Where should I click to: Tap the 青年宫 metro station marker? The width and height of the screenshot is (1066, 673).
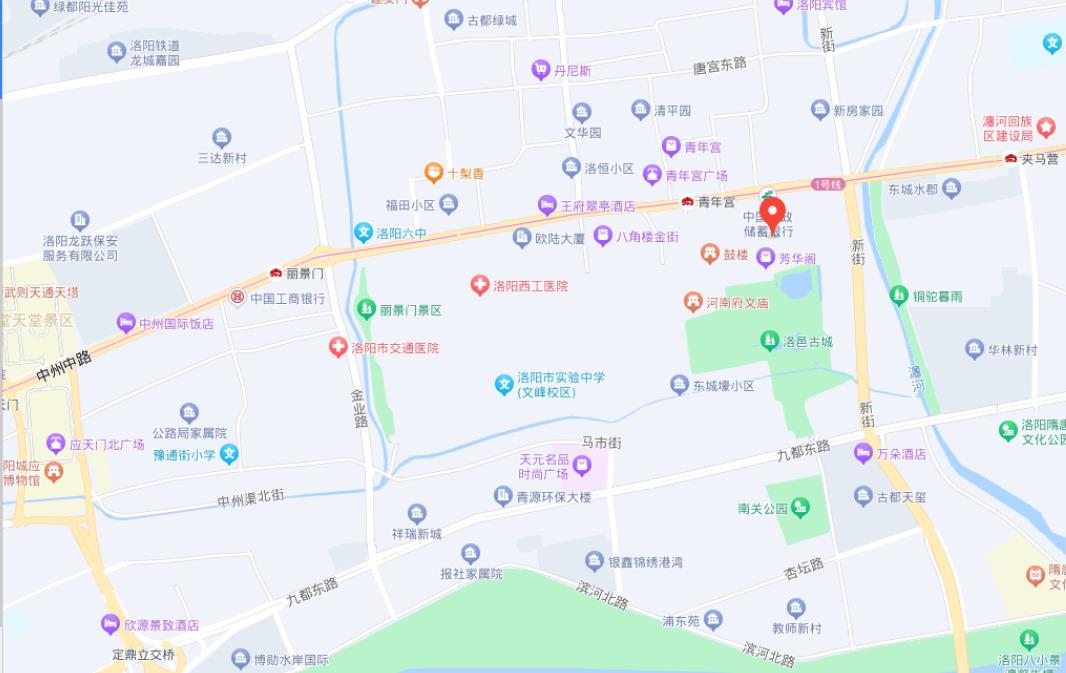click(687, 202)
